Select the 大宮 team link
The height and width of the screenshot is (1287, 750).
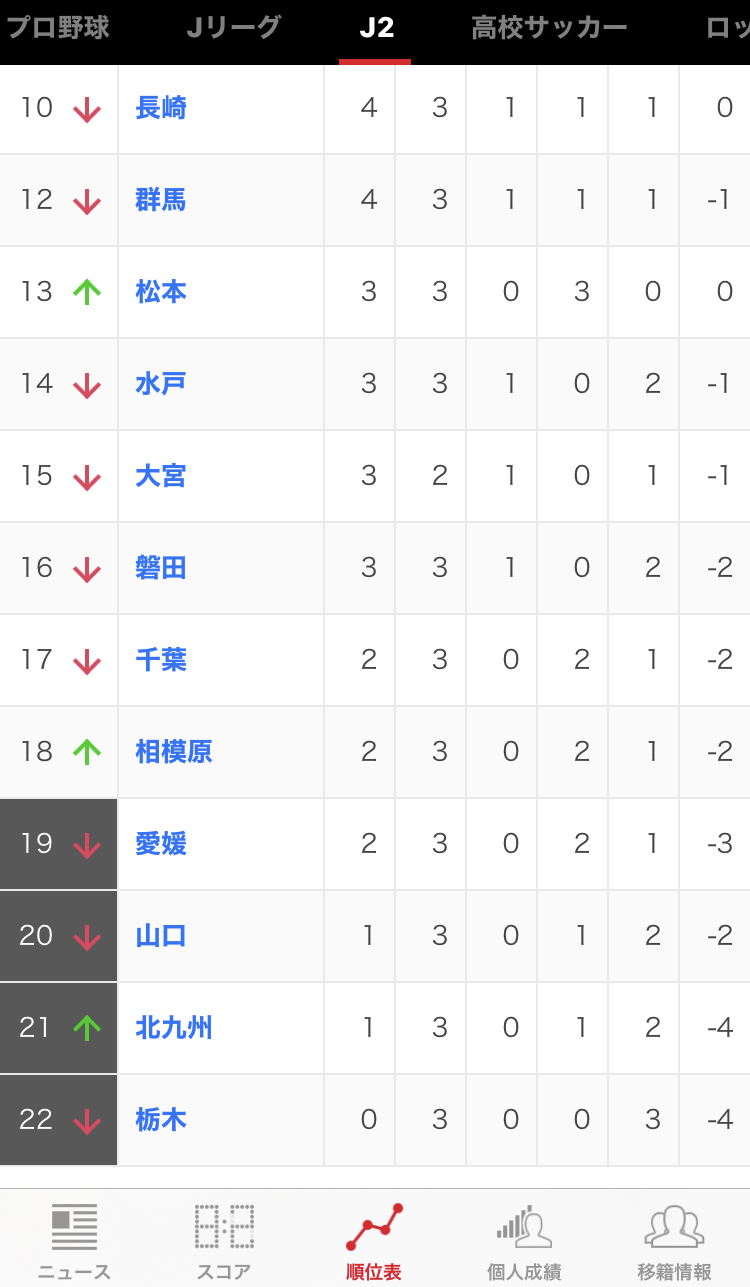click(161, 476)
